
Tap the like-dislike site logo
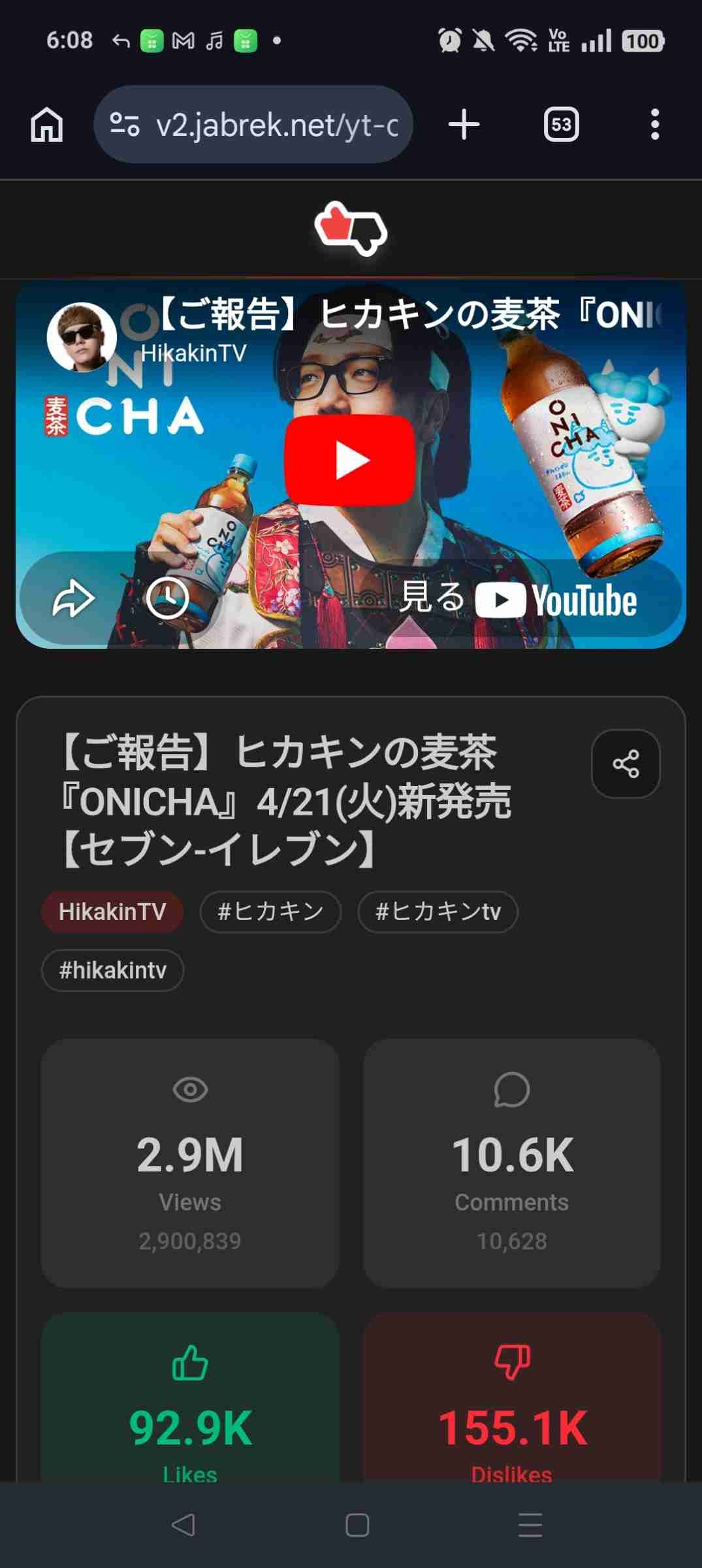point(351,229)
